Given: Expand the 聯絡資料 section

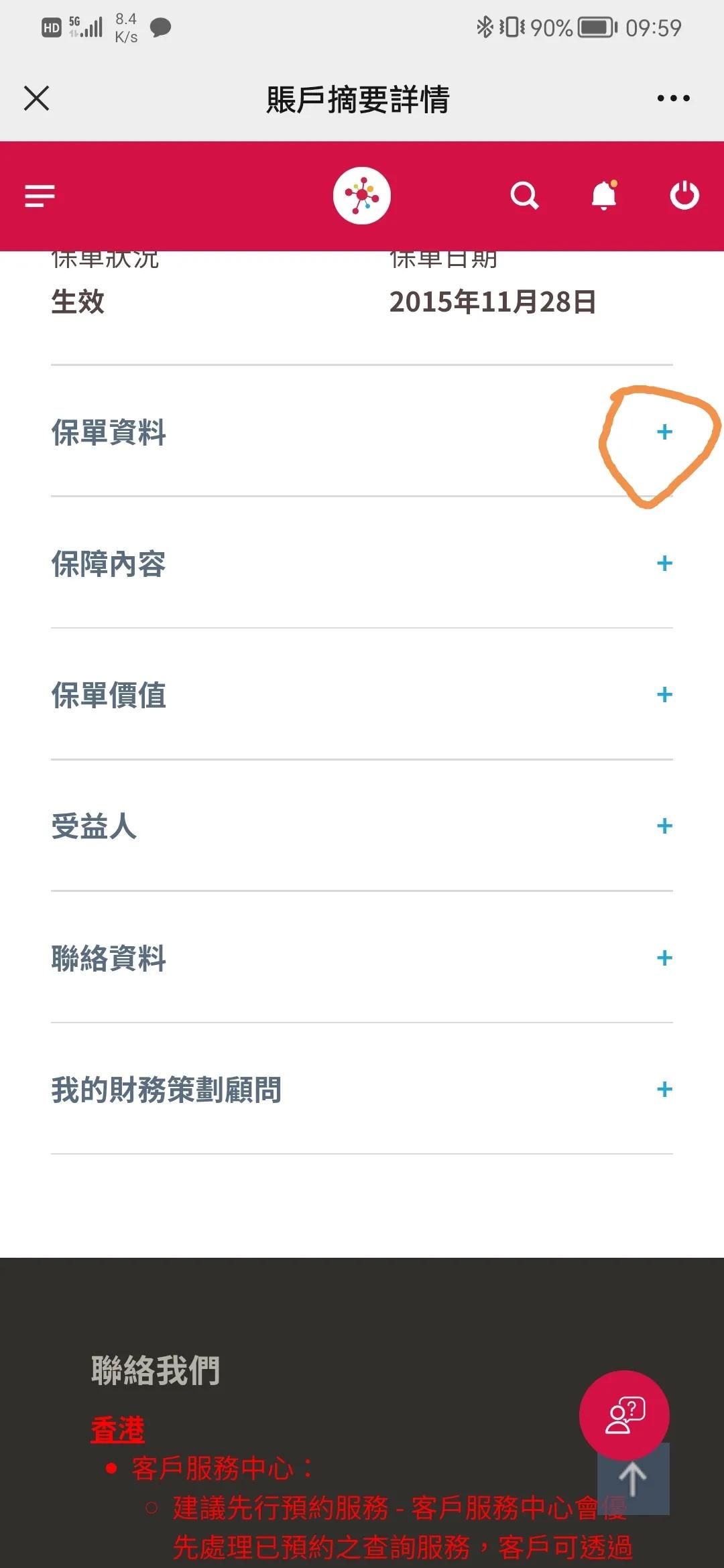Looking at the screenshot, I should pyautogui.click(x=663, y=958).
